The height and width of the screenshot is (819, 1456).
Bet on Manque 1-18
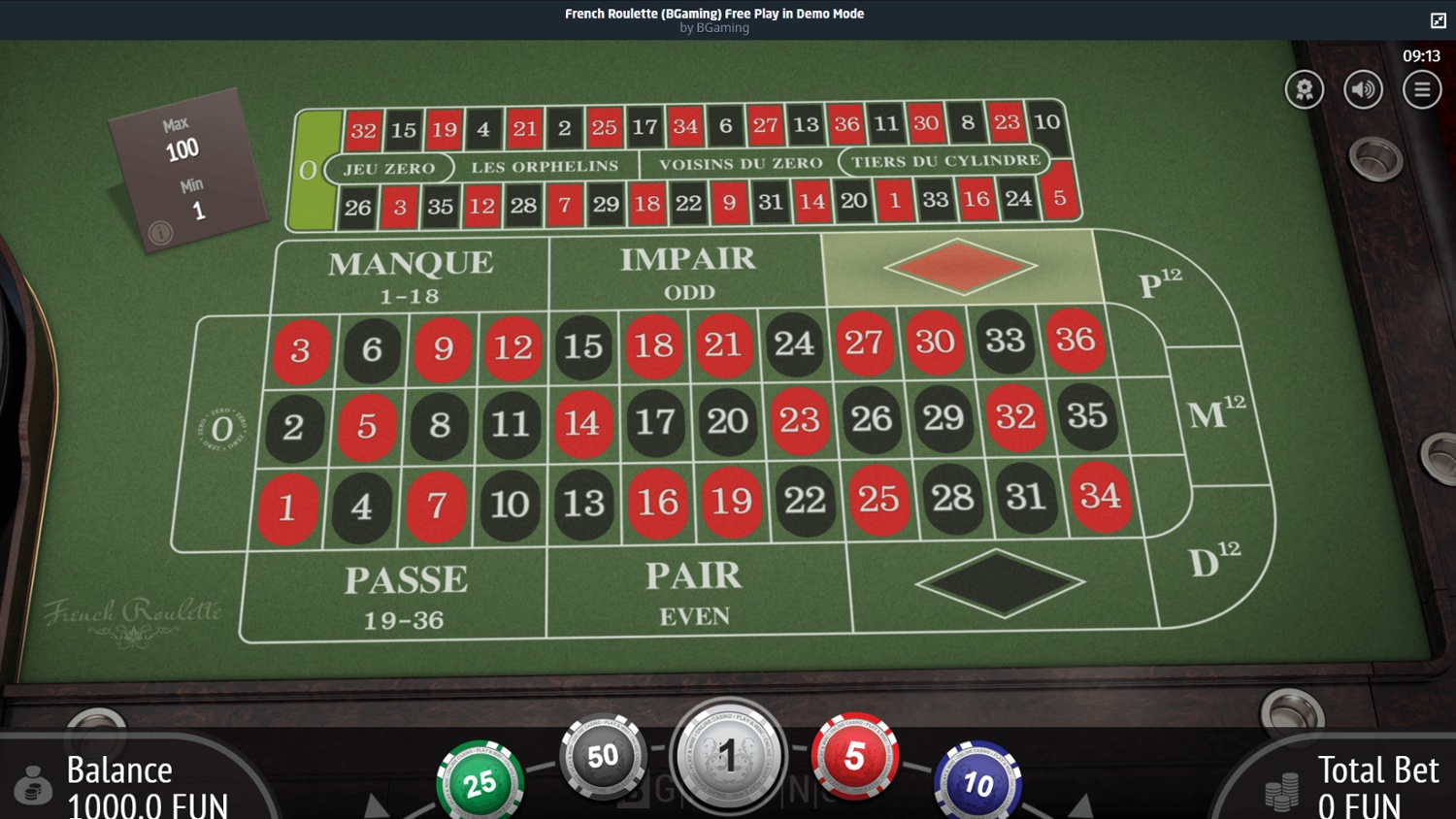pos(411,276)
